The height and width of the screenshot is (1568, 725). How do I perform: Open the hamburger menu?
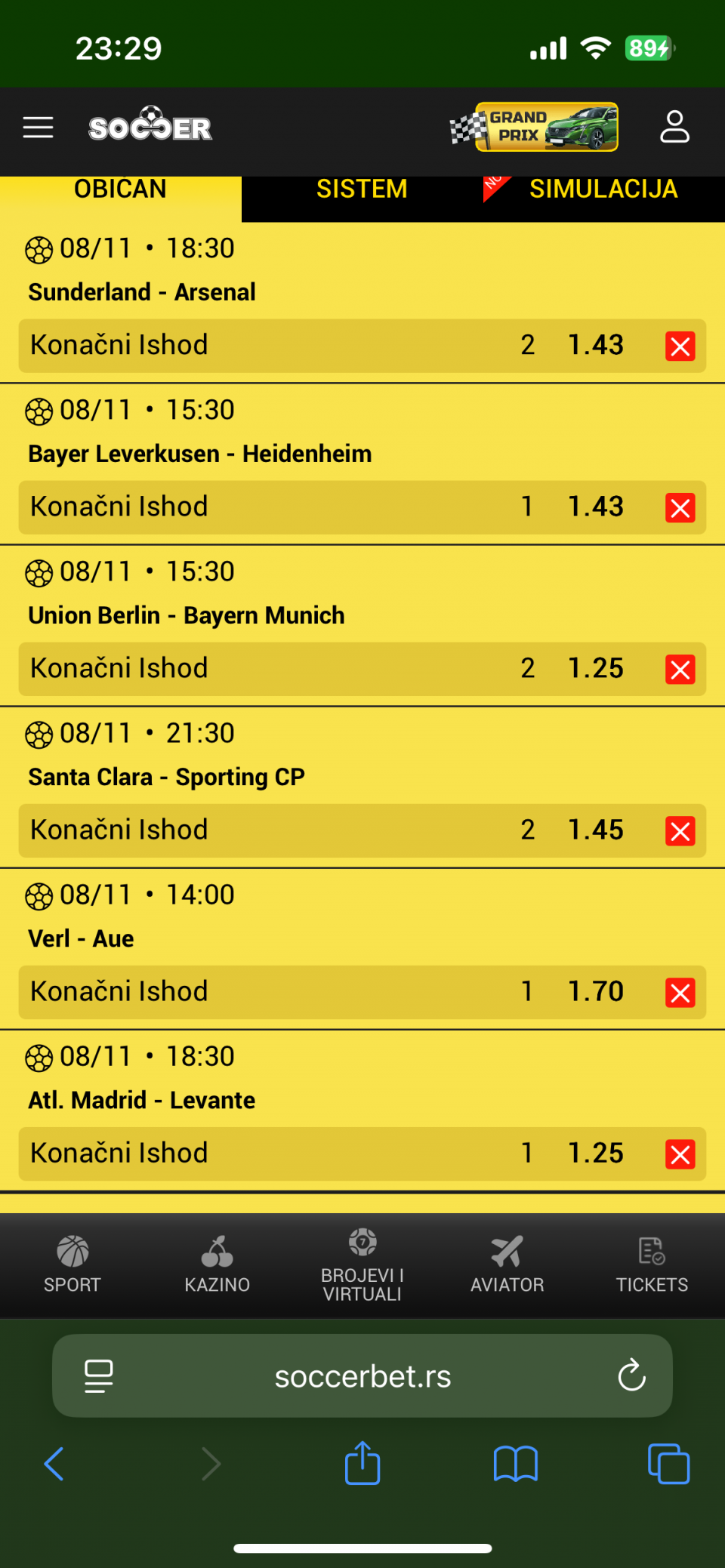point(38,128)
